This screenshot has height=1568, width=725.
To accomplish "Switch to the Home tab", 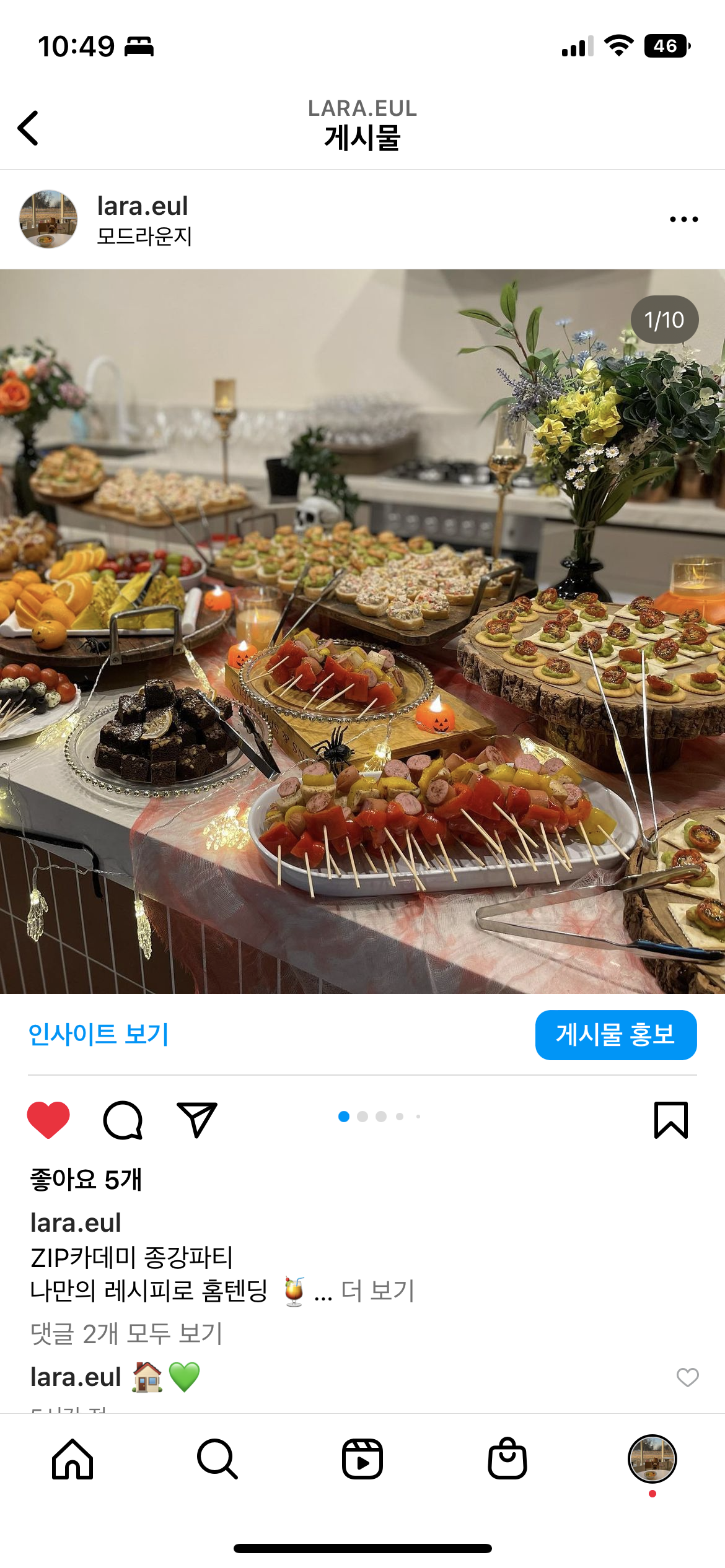I will click(72, 1459).
